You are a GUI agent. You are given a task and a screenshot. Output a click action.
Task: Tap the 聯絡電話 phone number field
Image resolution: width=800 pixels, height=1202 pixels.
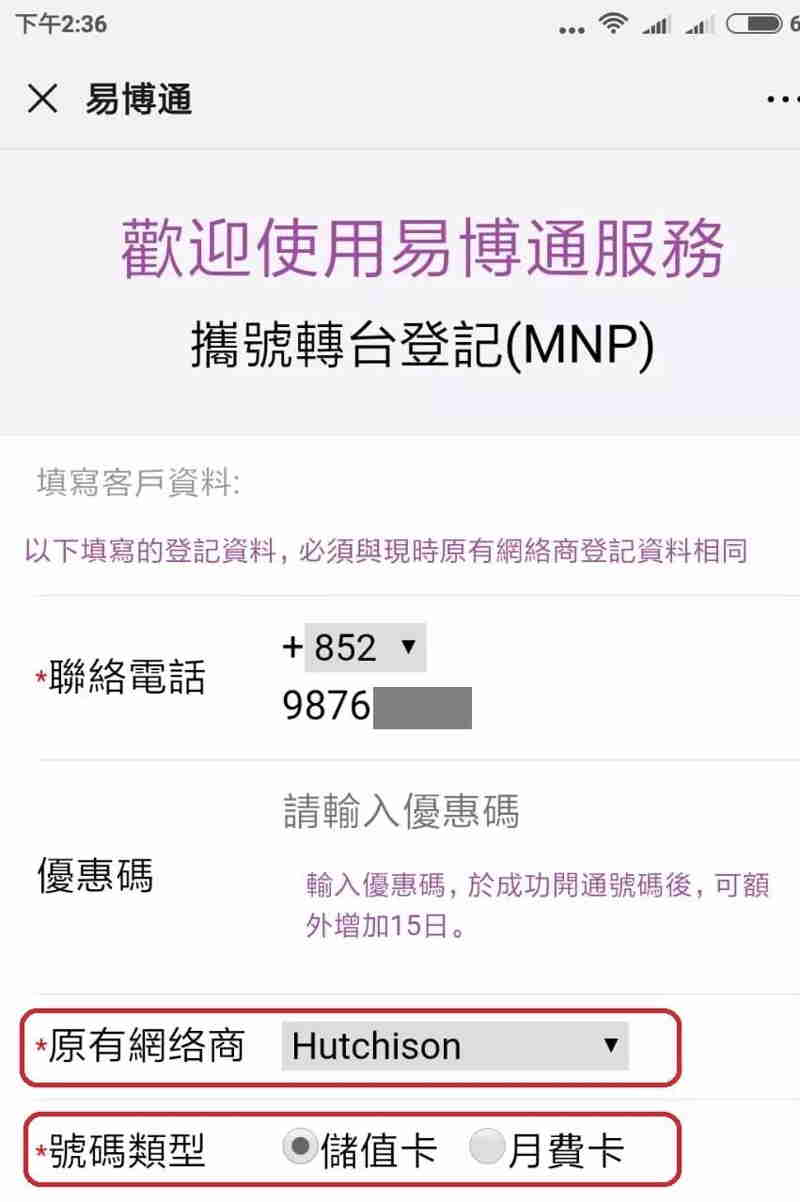point(420,707)
